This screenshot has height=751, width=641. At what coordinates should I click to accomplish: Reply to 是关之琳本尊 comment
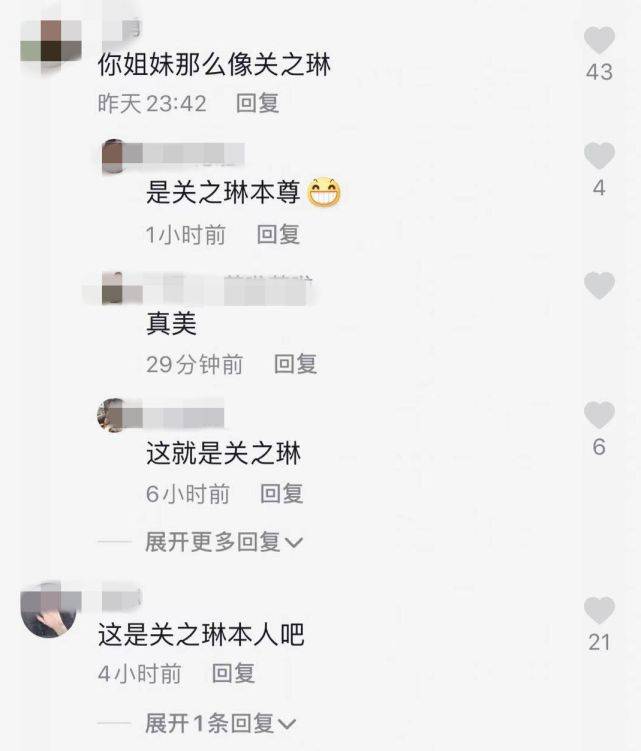[278, 235]
